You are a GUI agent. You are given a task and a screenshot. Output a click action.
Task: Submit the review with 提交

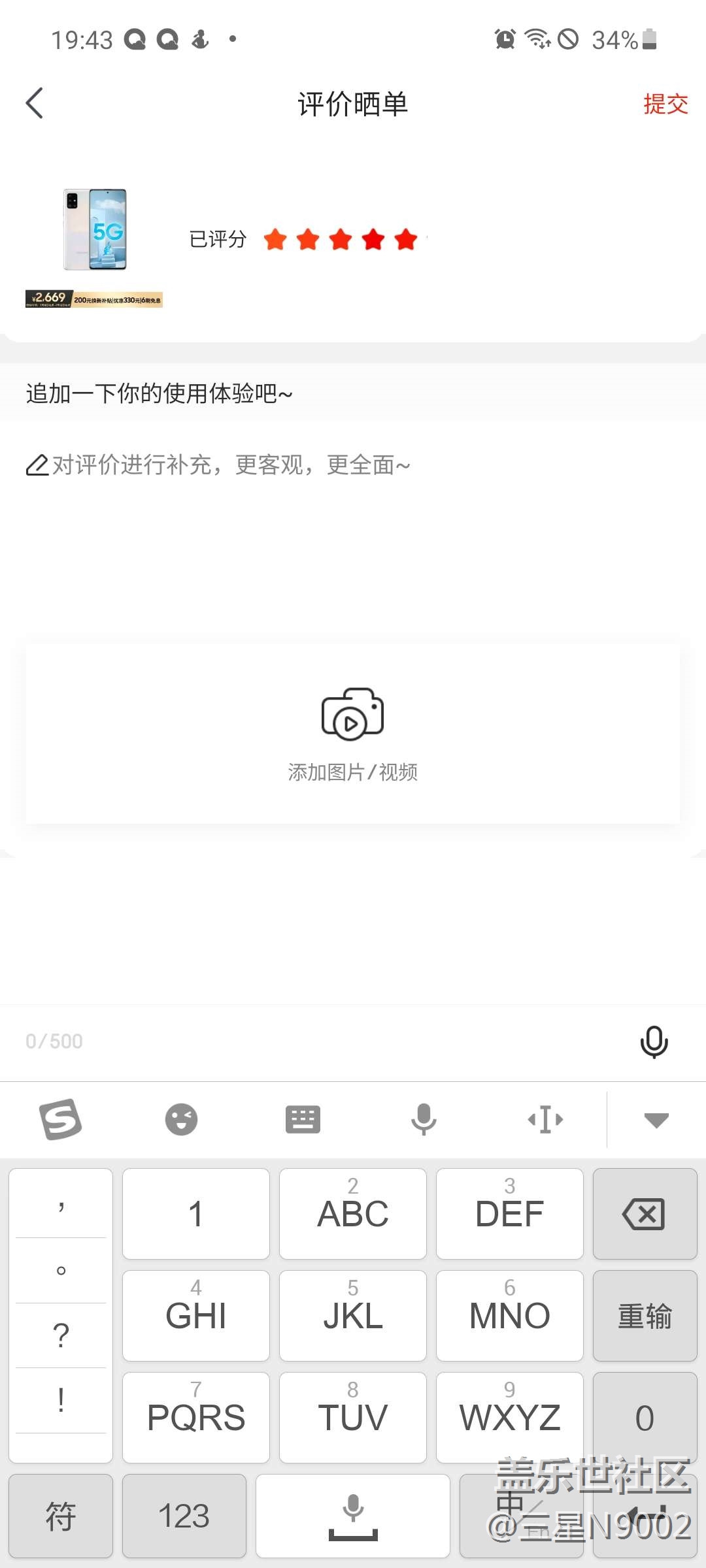click(665, 105)
